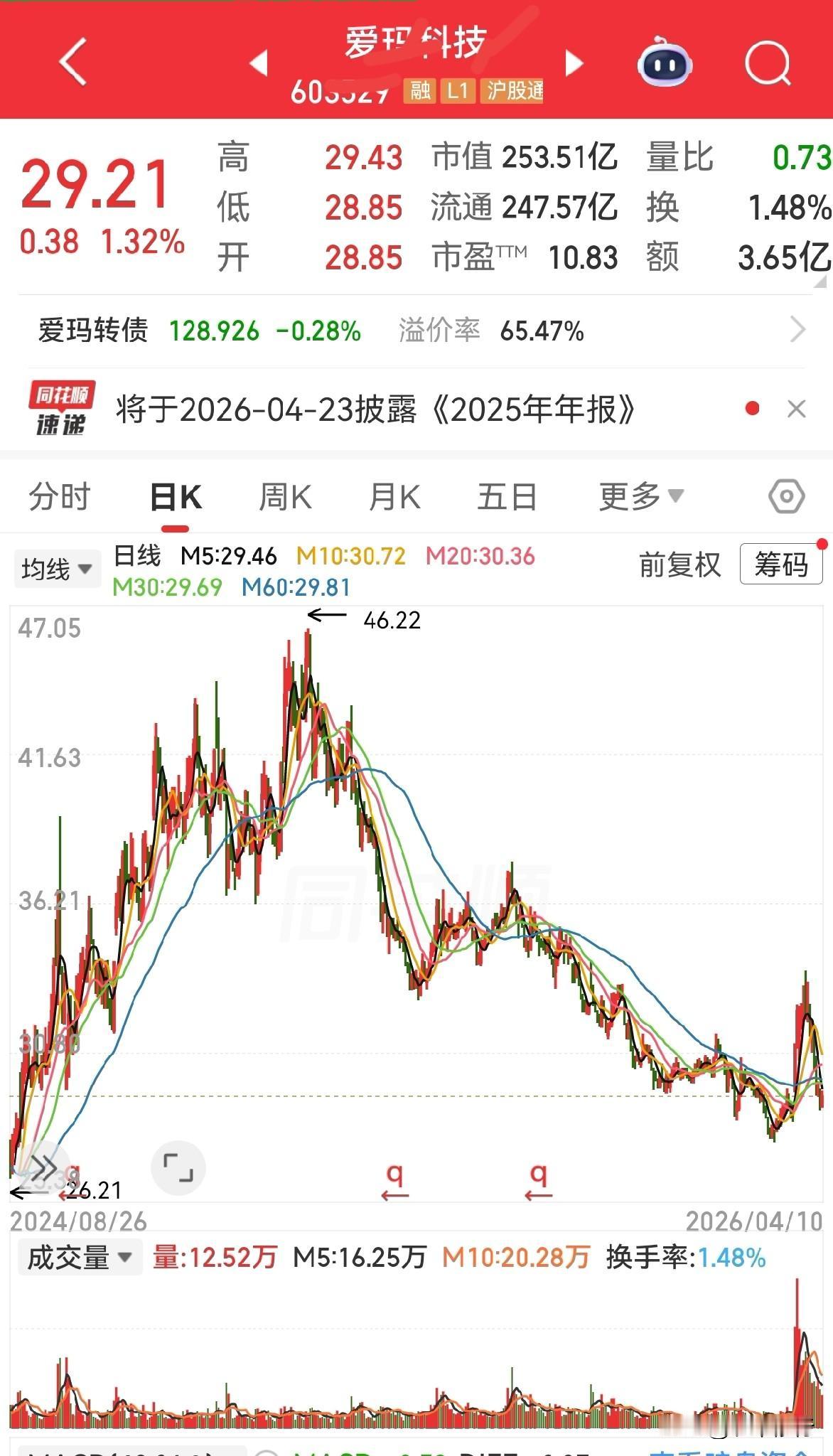Viewport: 833px width, 1456px height.
Task: Toggle the 筹码 chip distribution display
Action: click(780, 565)
